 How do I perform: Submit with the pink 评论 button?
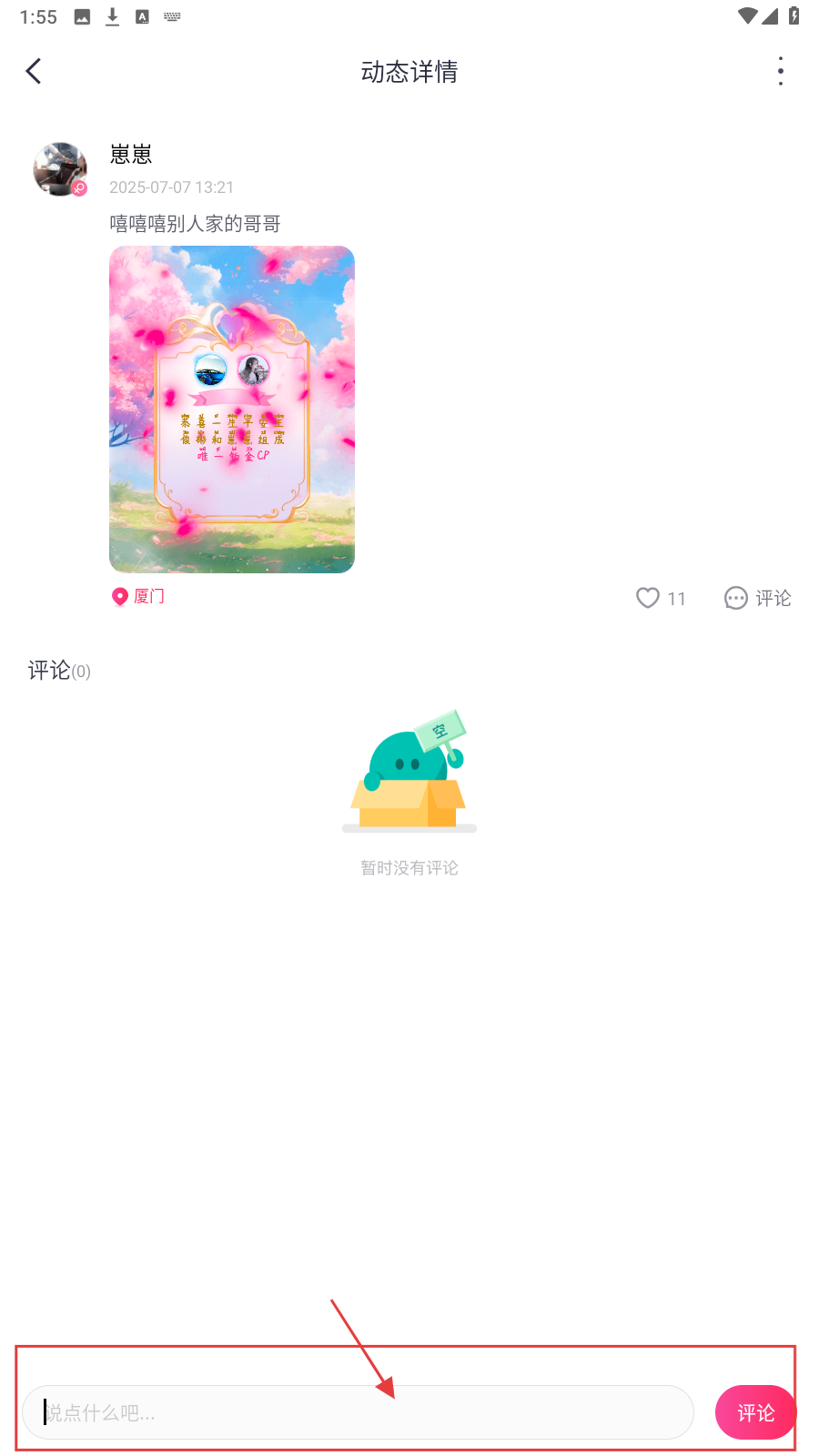click(x=755, y=1412)
